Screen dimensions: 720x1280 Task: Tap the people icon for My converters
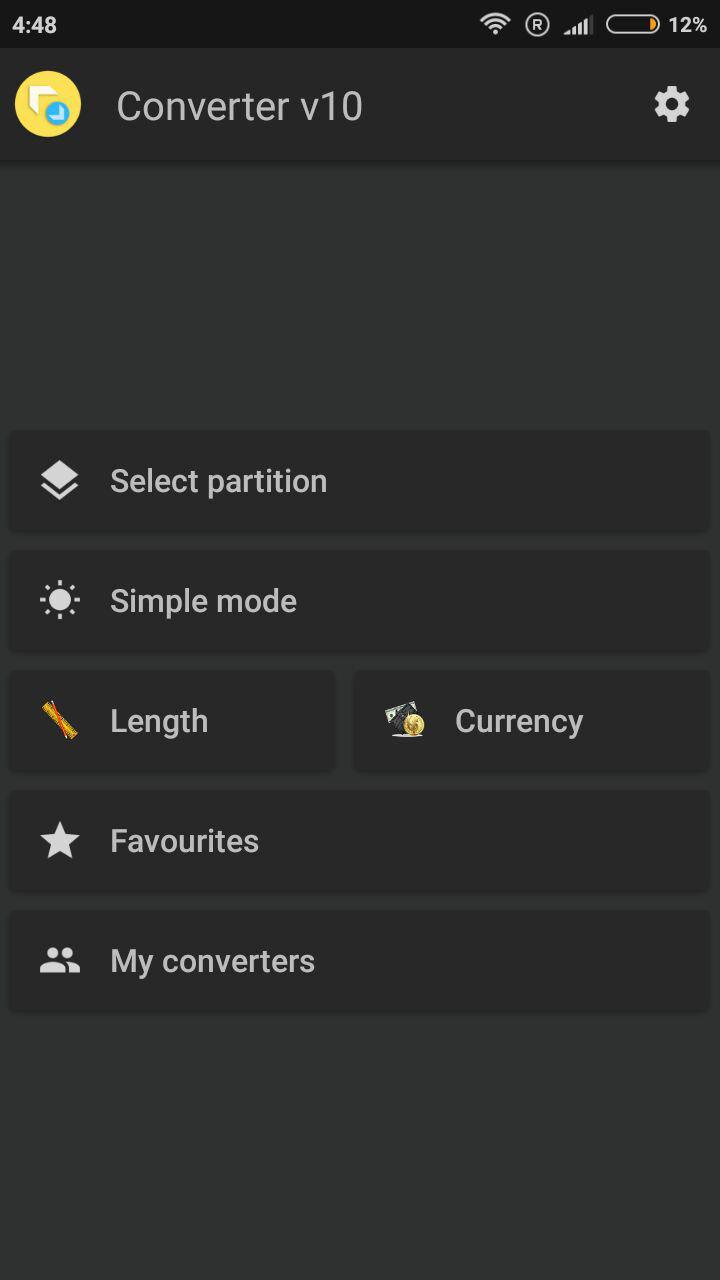59,960
